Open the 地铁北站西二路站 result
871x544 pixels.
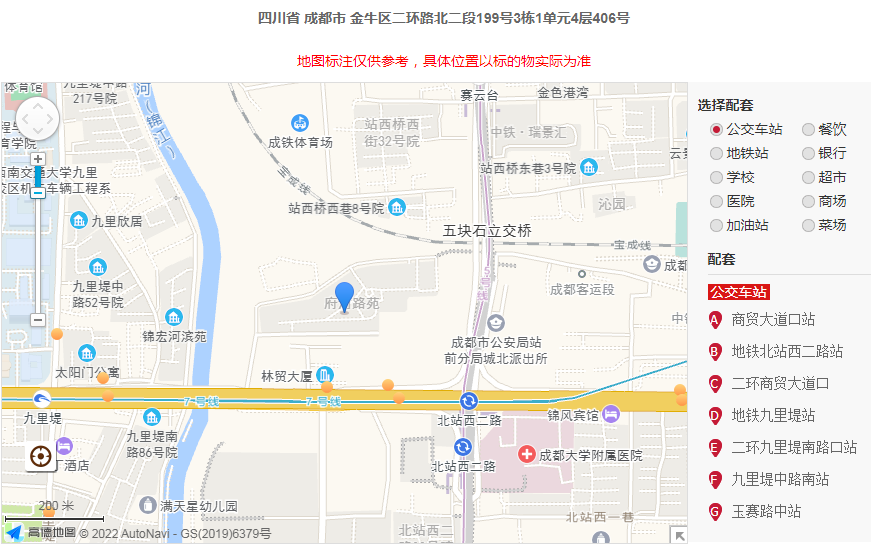[x=787, y=352]
